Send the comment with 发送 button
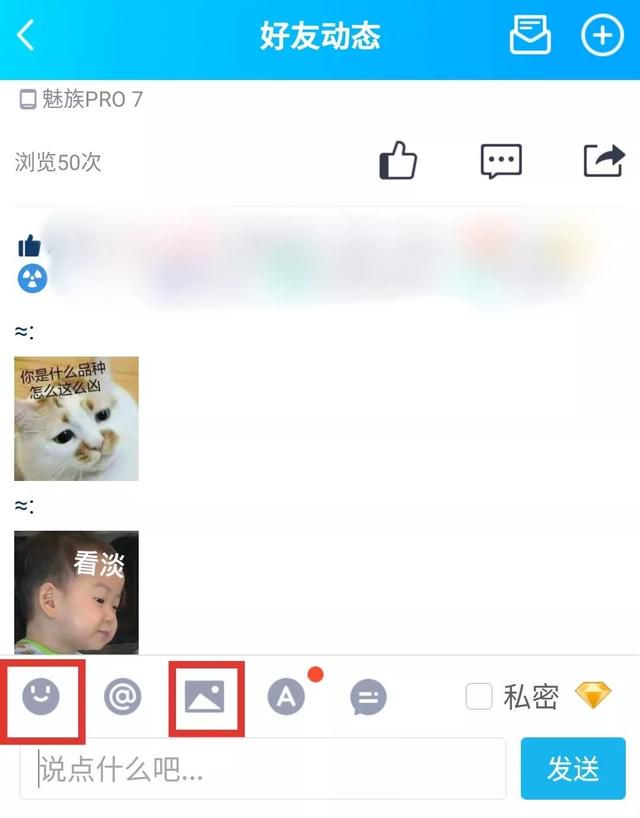Image resolution: width=640 pixels, height=818 pixels. [573, 769]
